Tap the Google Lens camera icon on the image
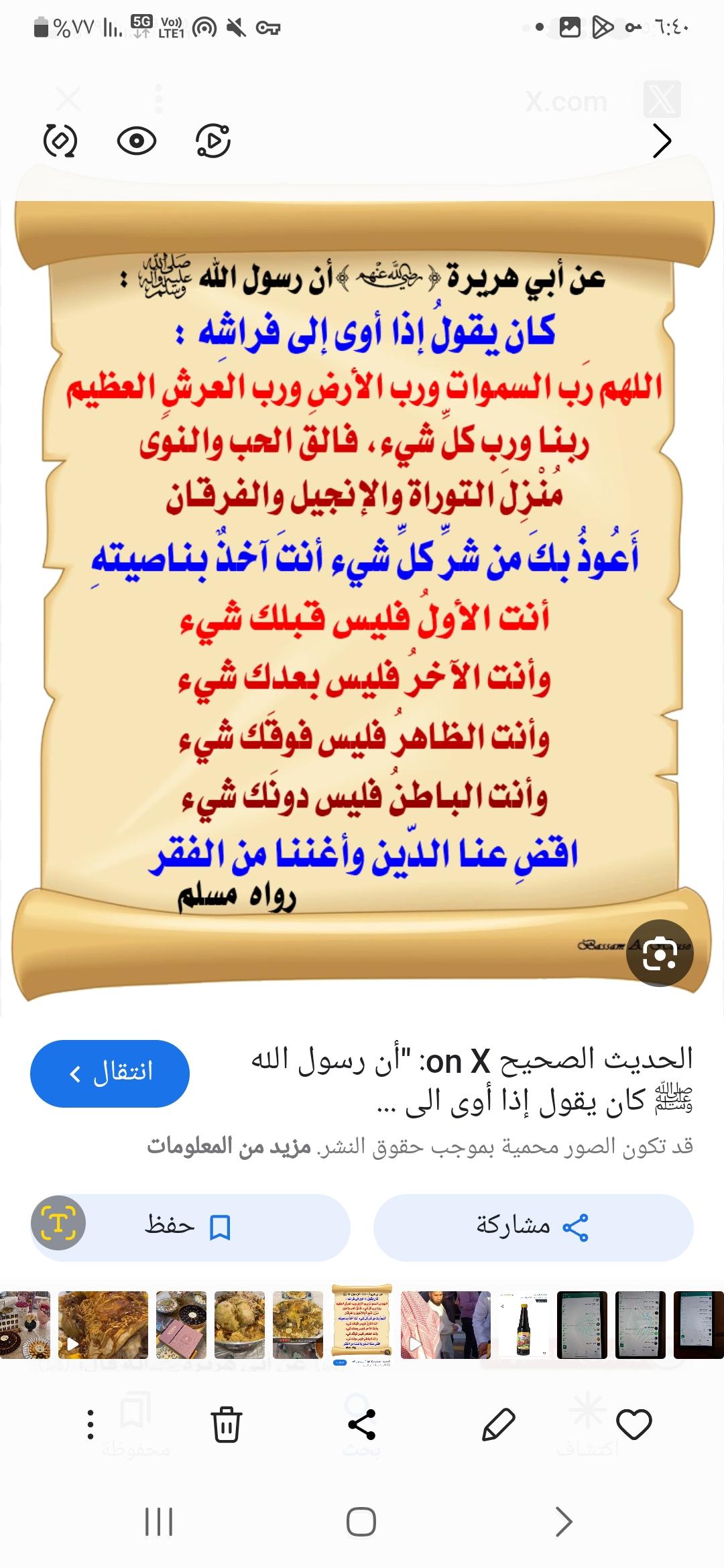 [660, 953]
